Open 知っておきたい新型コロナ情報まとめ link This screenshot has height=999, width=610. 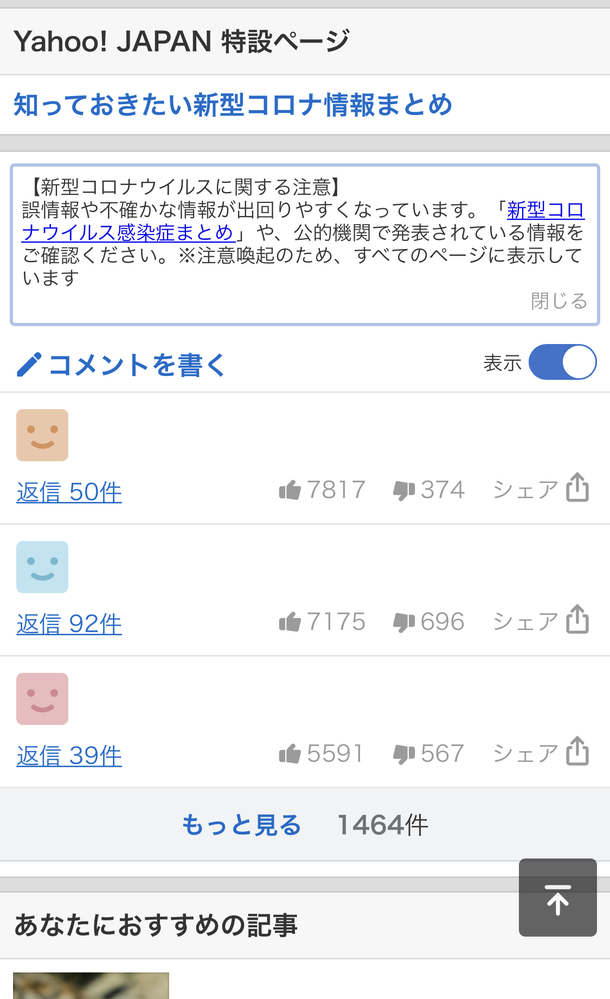(232, 105)
